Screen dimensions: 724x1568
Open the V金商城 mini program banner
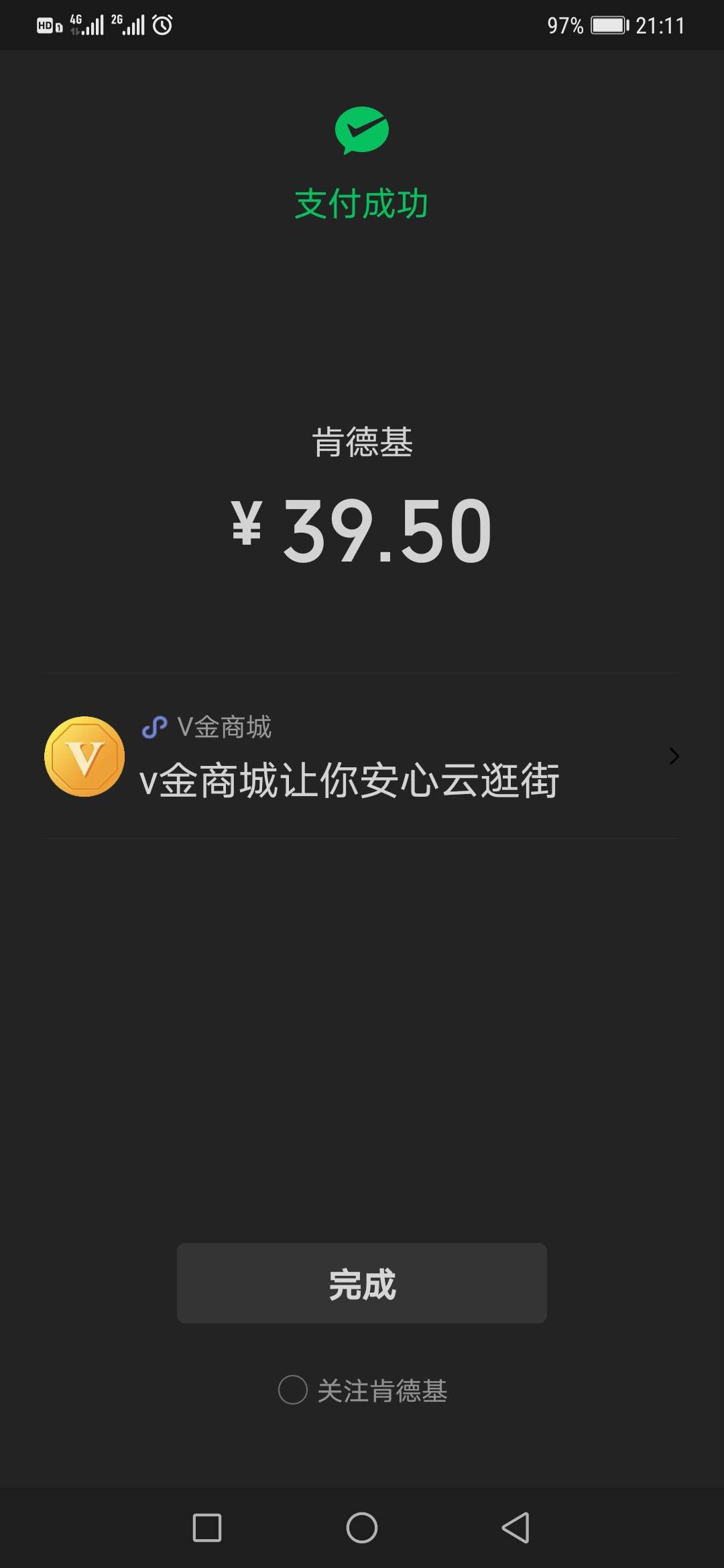pos(362,756)
